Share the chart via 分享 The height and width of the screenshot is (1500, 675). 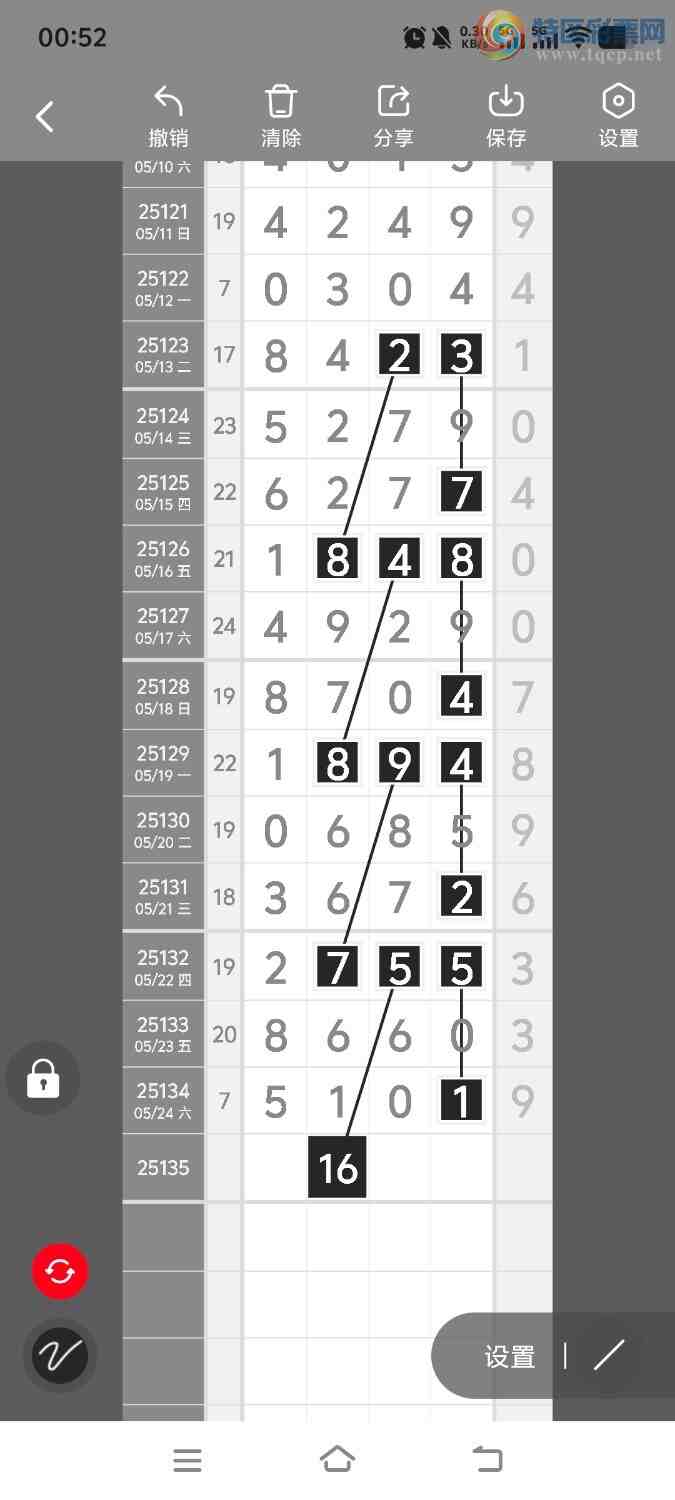[x=394, y=117]
